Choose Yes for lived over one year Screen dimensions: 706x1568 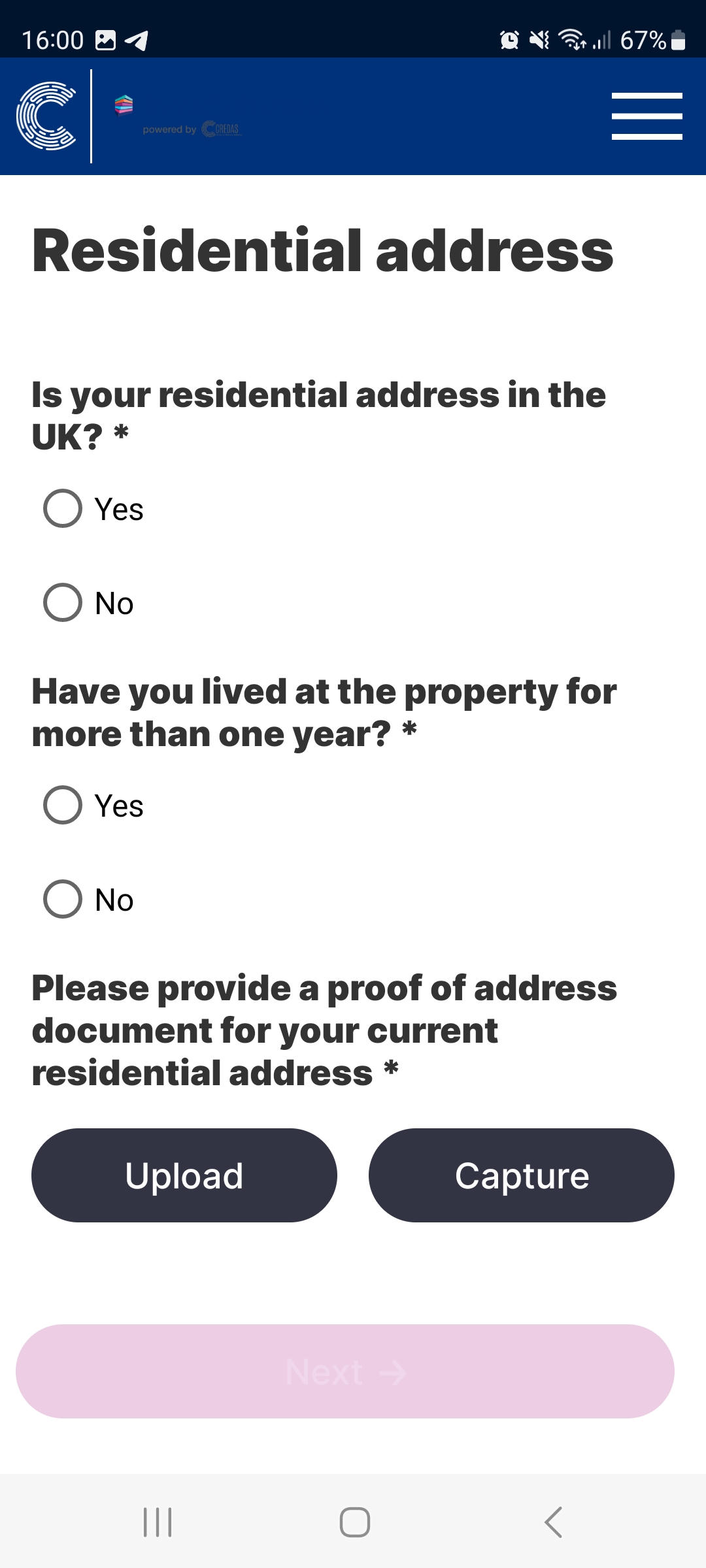(63, 805)
